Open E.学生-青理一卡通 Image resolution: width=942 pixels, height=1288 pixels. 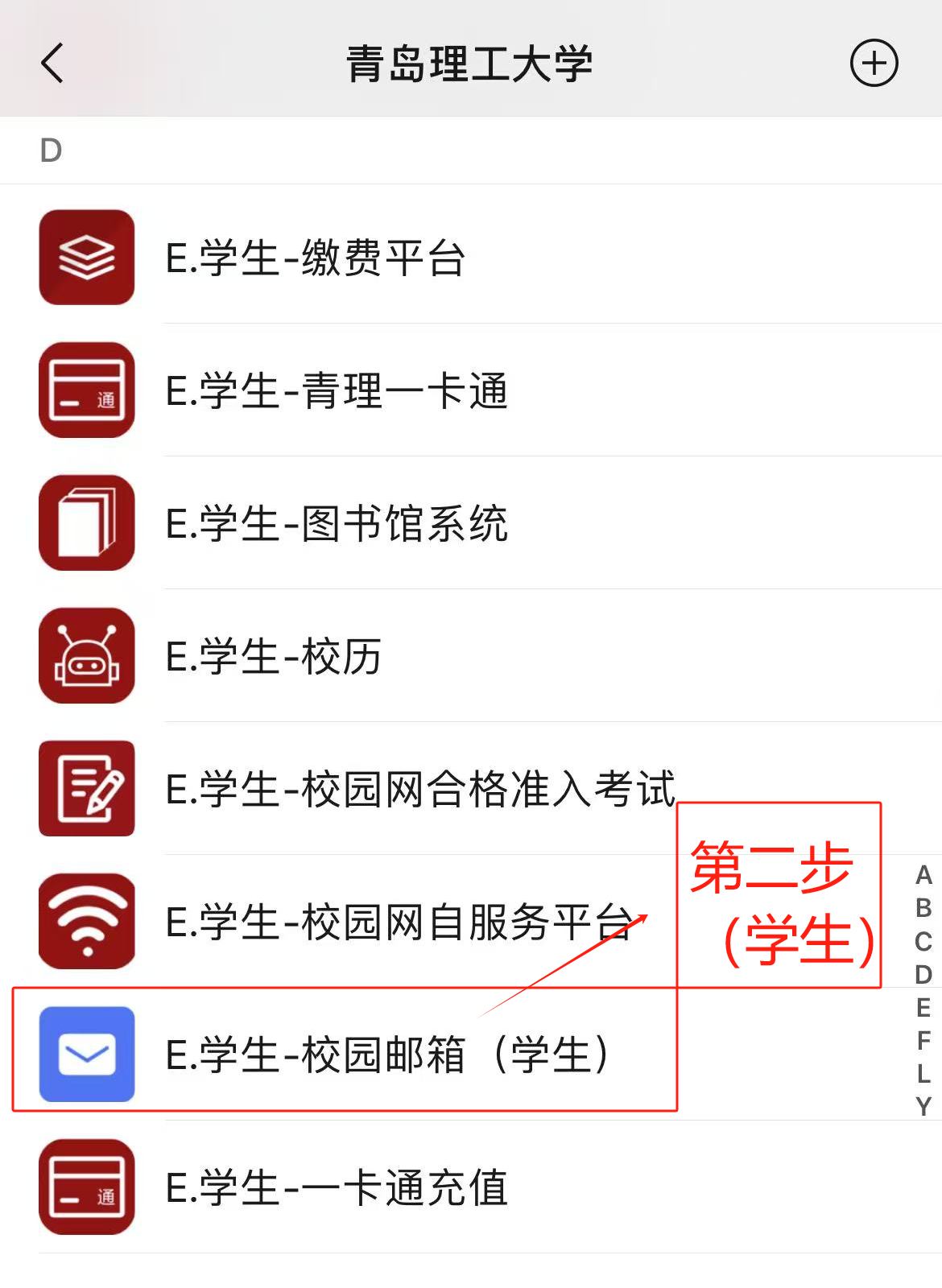tap(336, 391)
